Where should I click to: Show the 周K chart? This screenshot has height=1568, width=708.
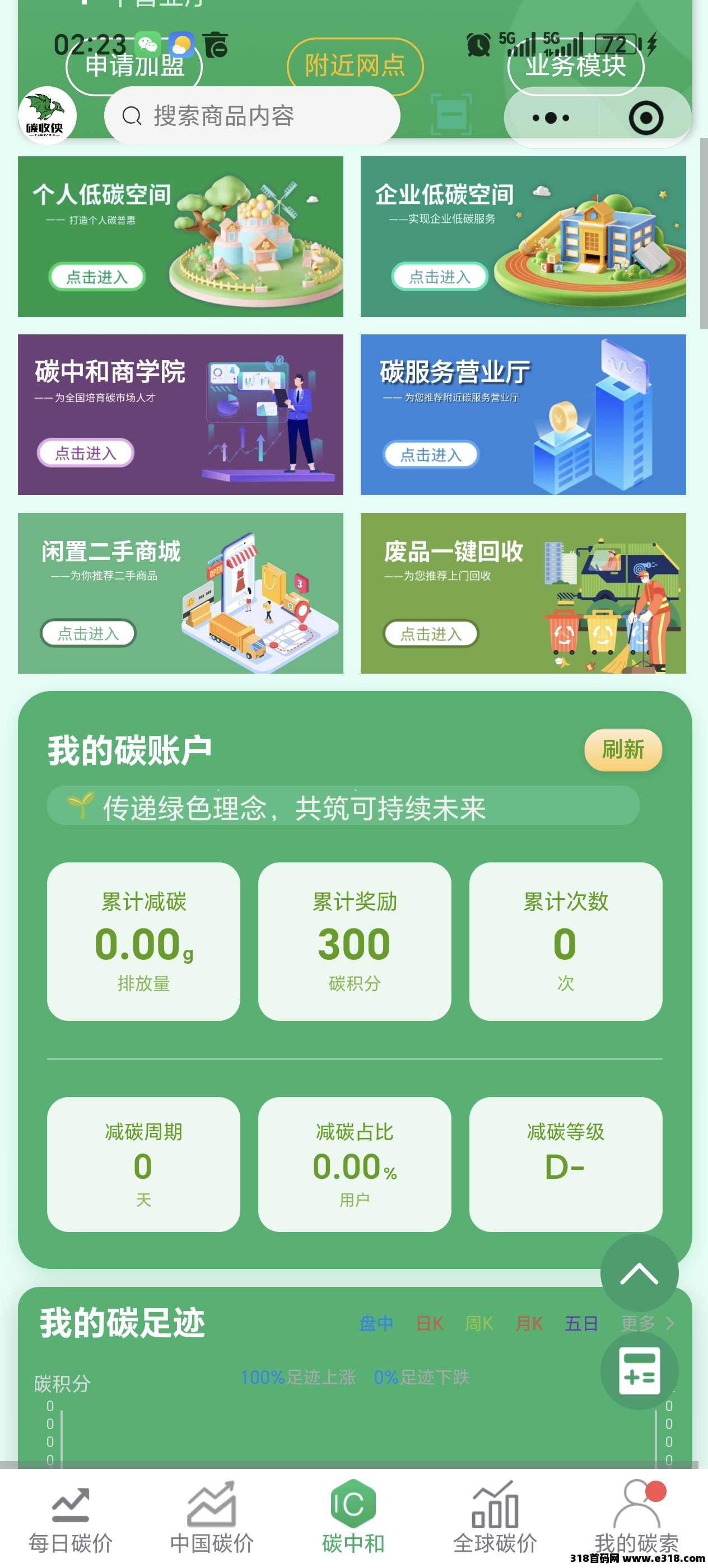click(x=479, y=1323)
